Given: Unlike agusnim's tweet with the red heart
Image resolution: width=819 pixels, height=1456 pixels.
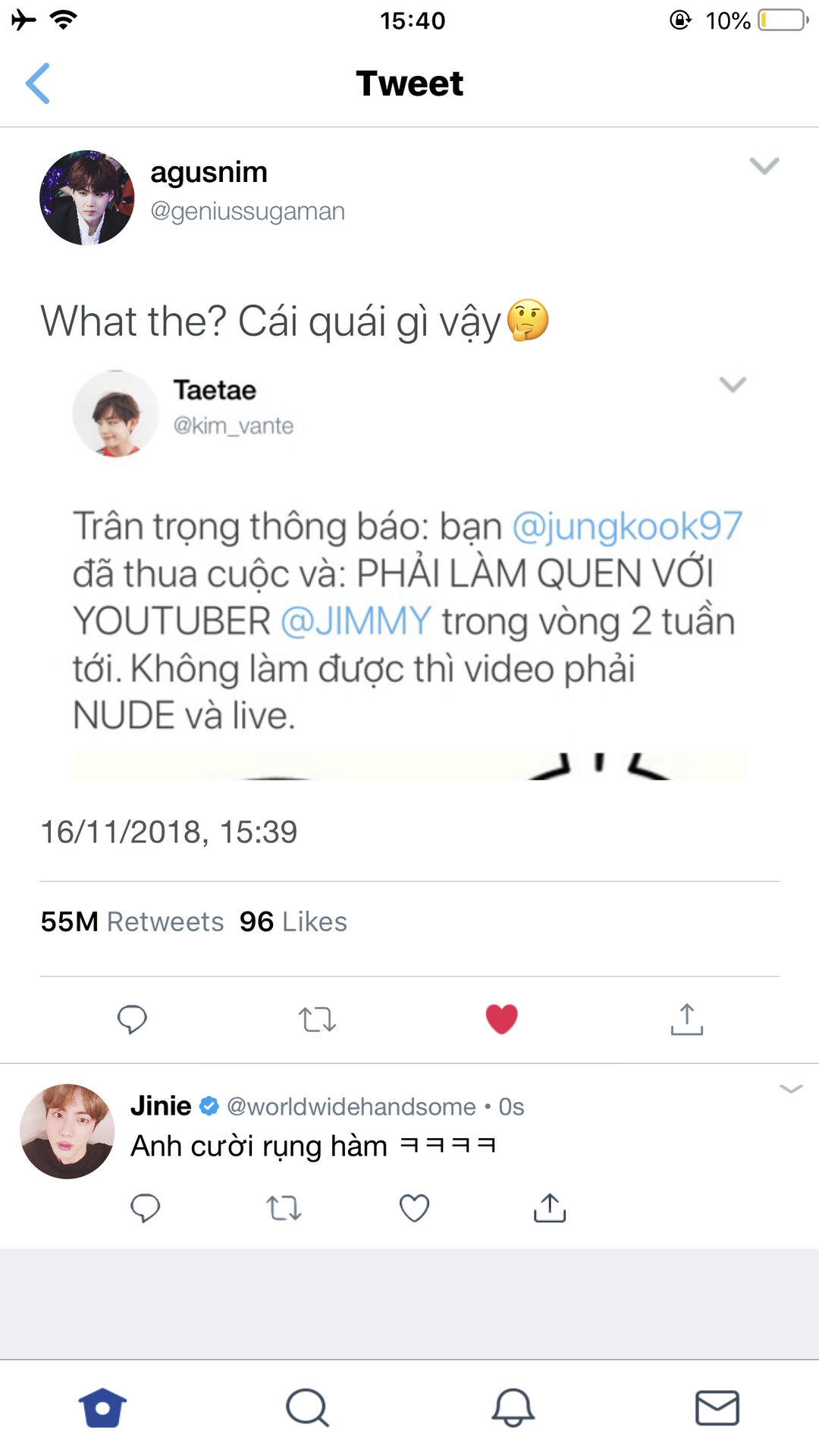Looking at the screenshot, I should click(x=501, y=1019).
